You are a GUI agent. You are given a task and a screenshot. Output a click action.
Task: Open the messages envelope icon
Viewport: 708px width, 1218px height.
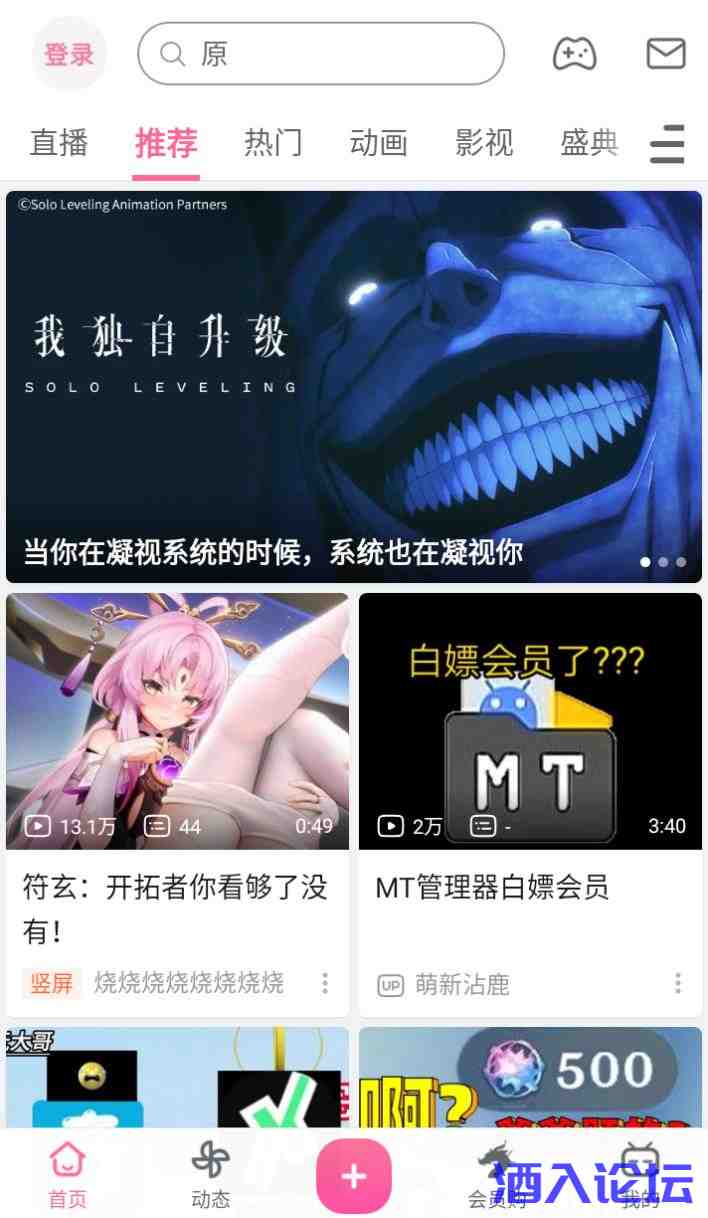(665, 54)
